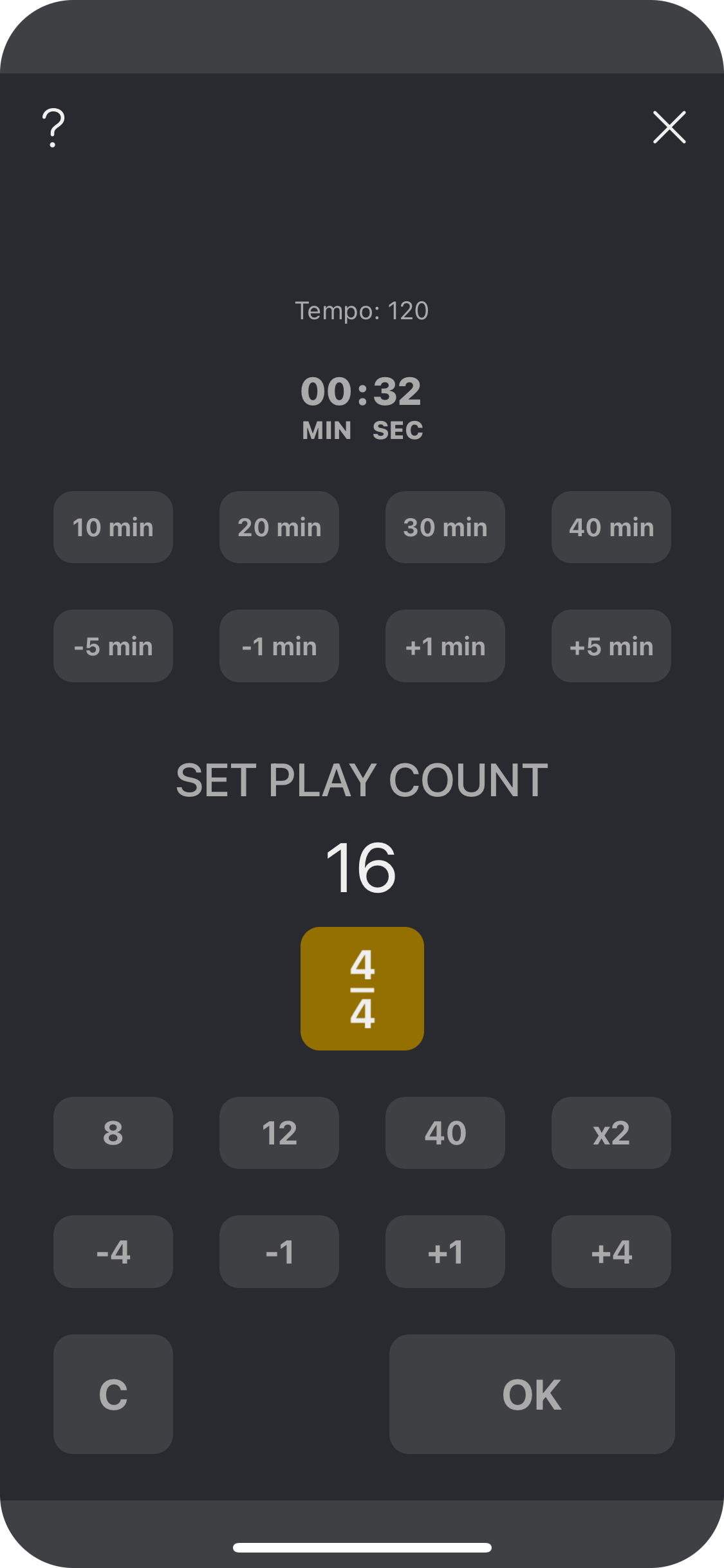Subtract 5 min from timer
Screen dimensions: 724x1568
coord(113,646)
